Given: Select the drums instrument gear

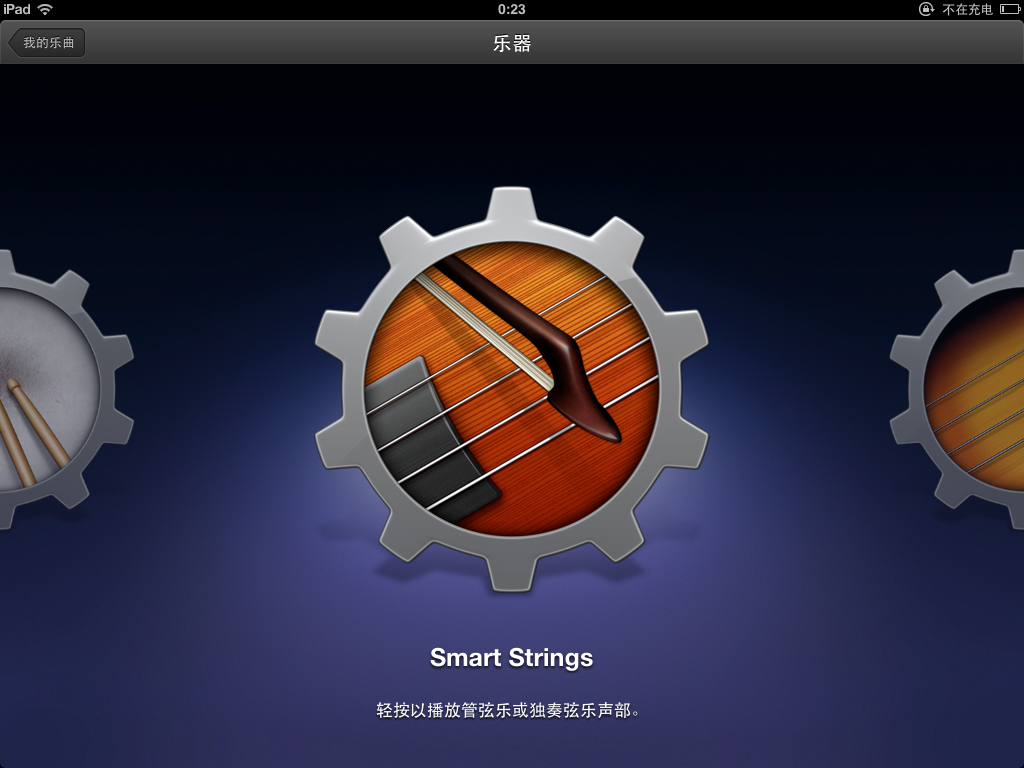Looking at the screenshot, I should click(45, 390).
